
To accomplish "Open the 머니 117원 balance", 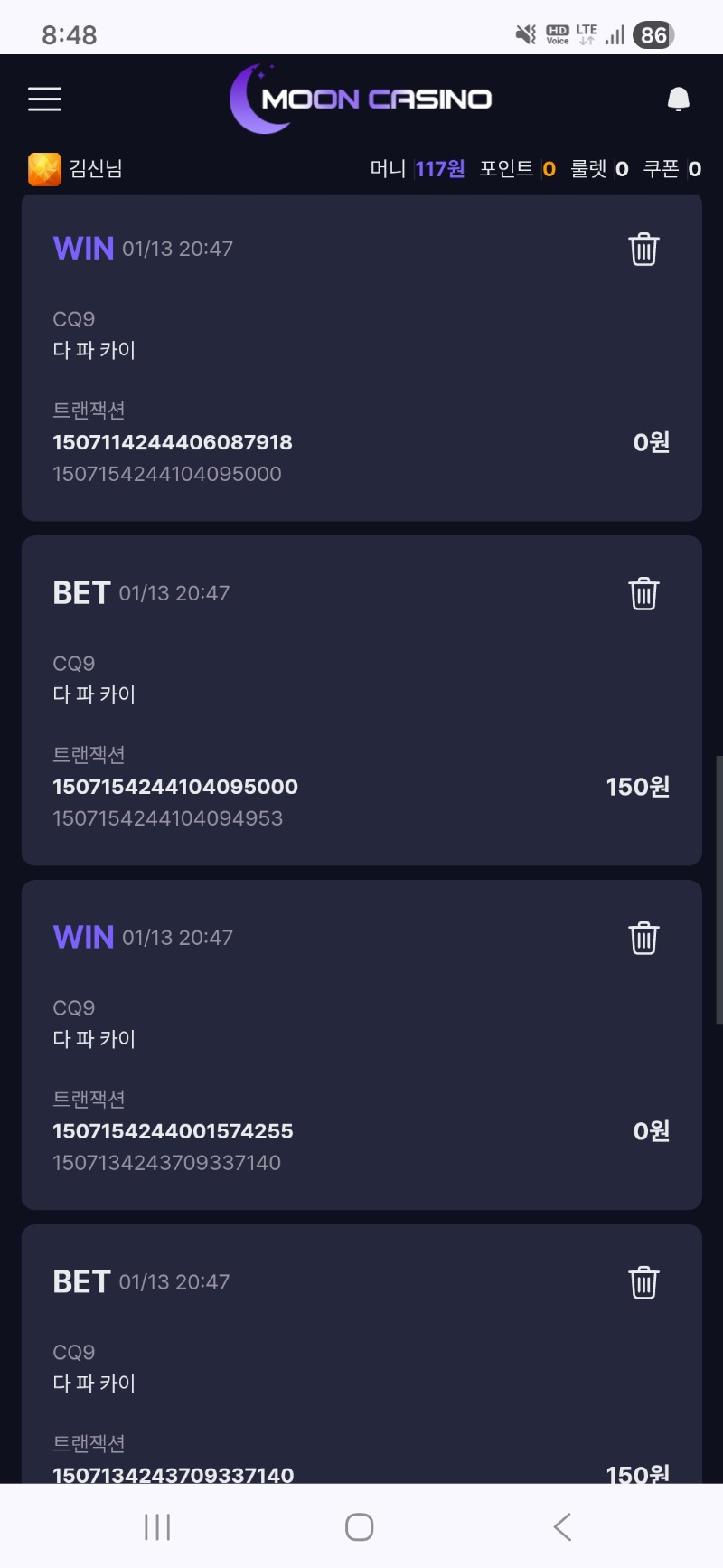I will pos(414,168).
